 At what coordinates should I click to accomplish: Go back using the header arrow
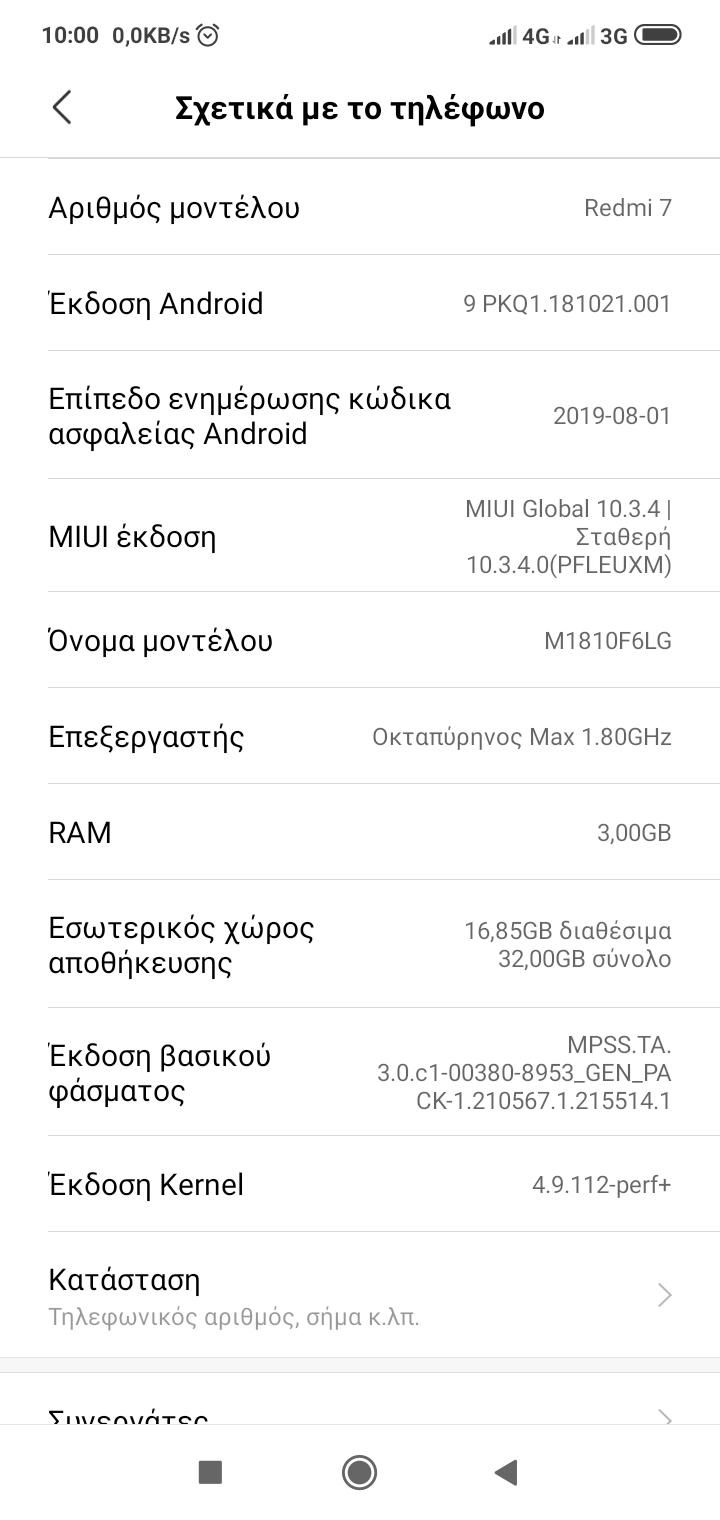(62, 108)
